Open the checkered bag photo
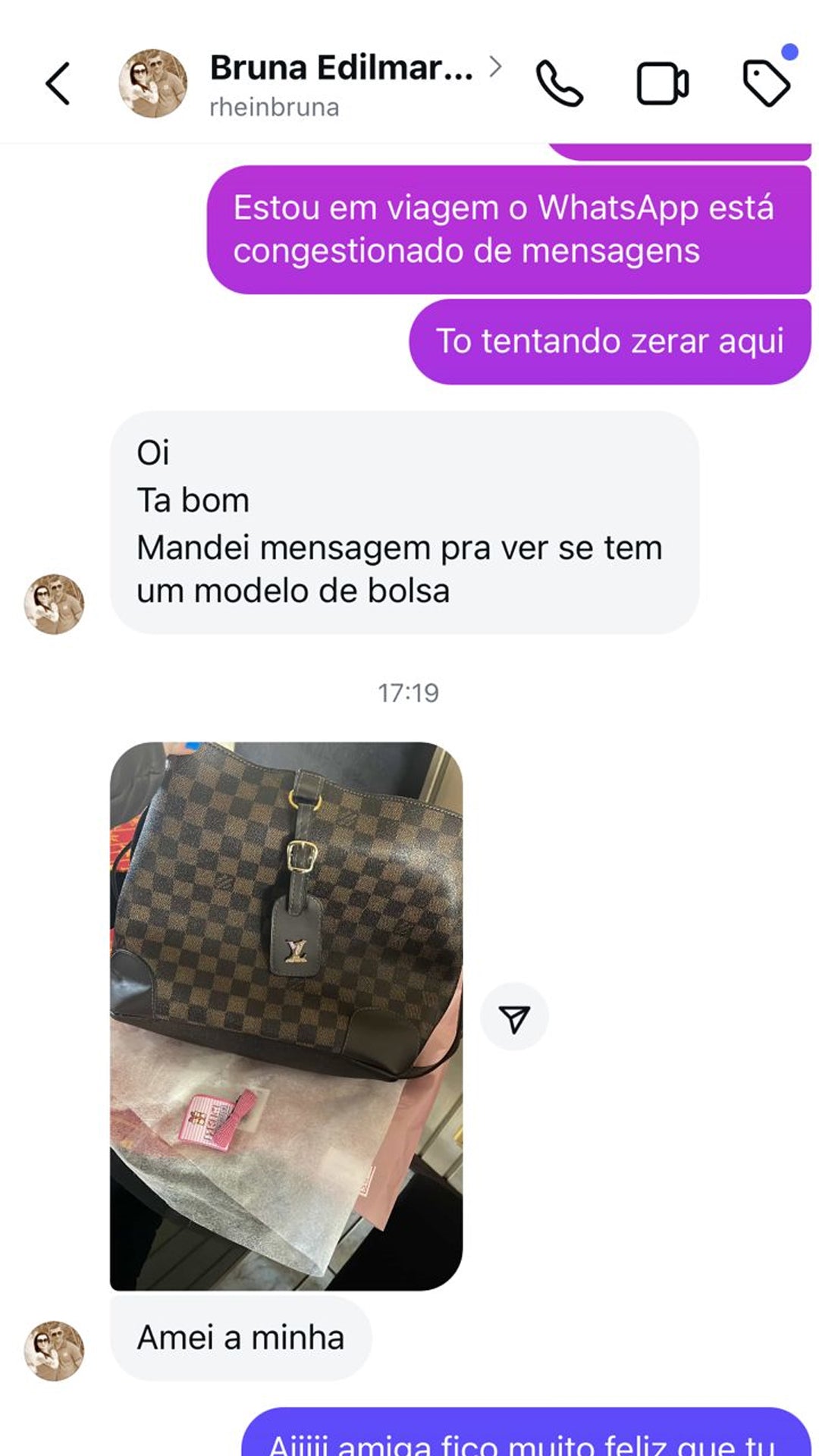Viewport: 819px width, 1456px height. [x=287, y=1015]
